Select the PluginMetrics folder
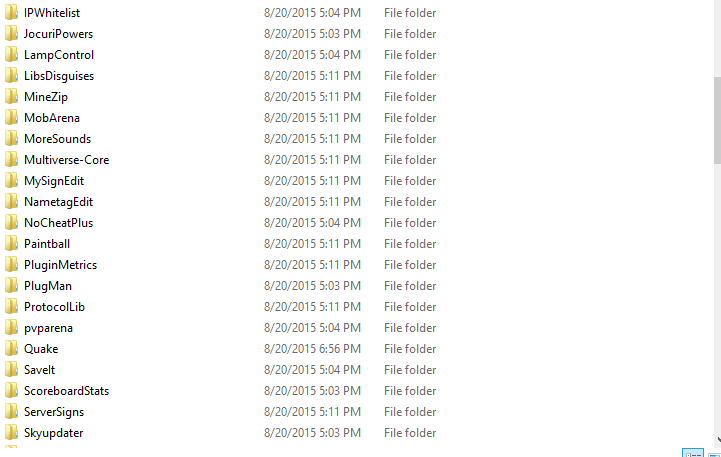The width and height of the screenshot is (721, 457). [x=60, y=265]
